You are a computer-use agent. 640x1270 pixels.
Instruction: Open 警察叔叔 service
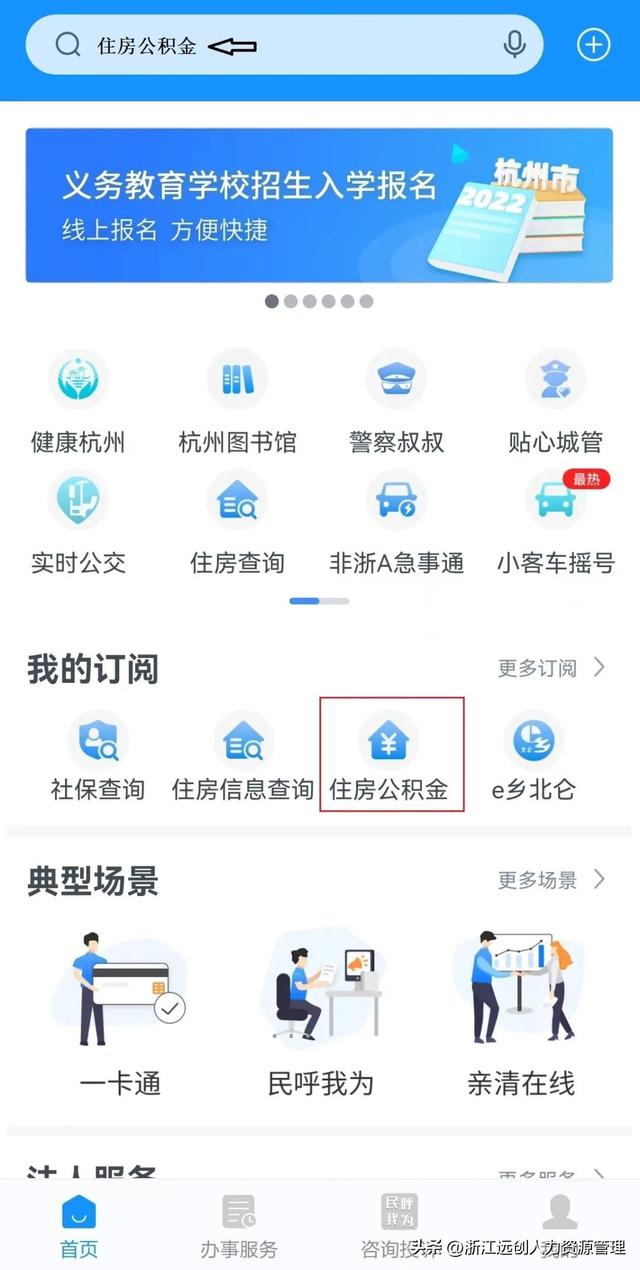pos(396,402)
